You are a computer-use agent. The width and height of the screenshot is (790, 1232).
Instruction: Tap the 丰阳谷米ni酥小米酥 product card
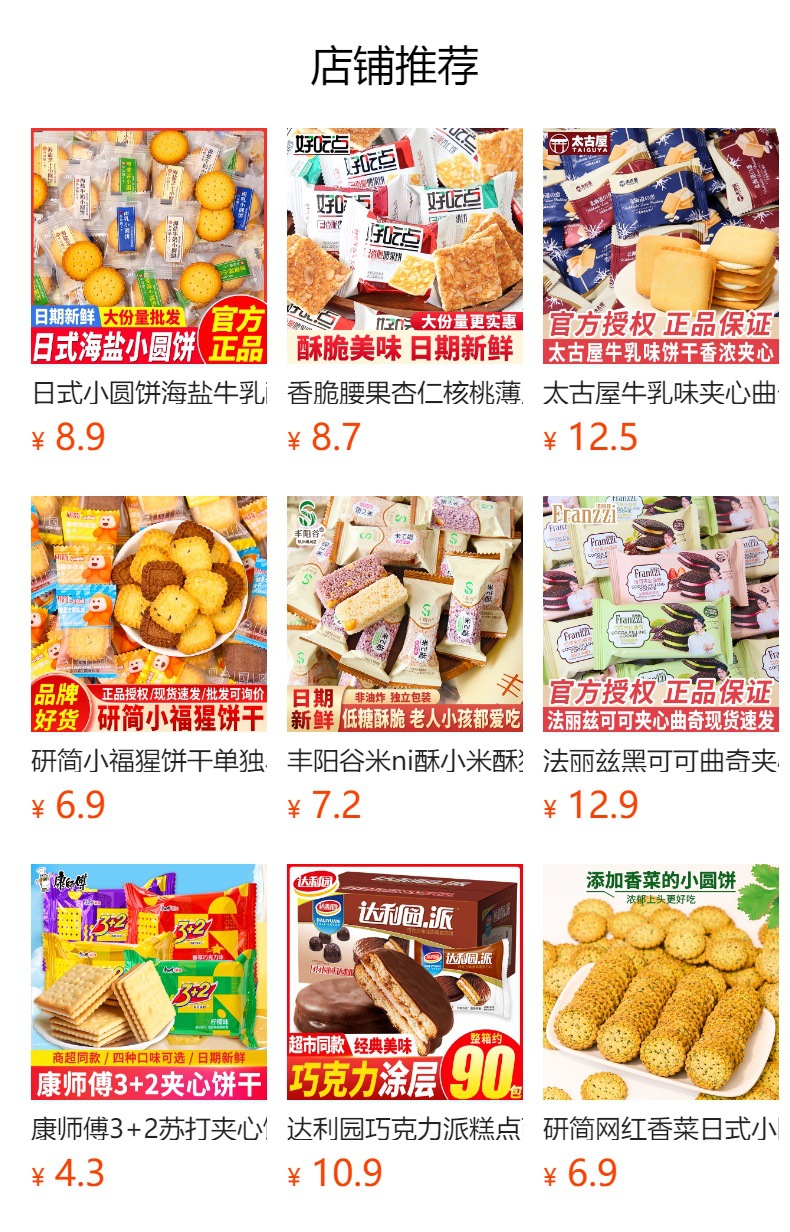coord(405,614)
